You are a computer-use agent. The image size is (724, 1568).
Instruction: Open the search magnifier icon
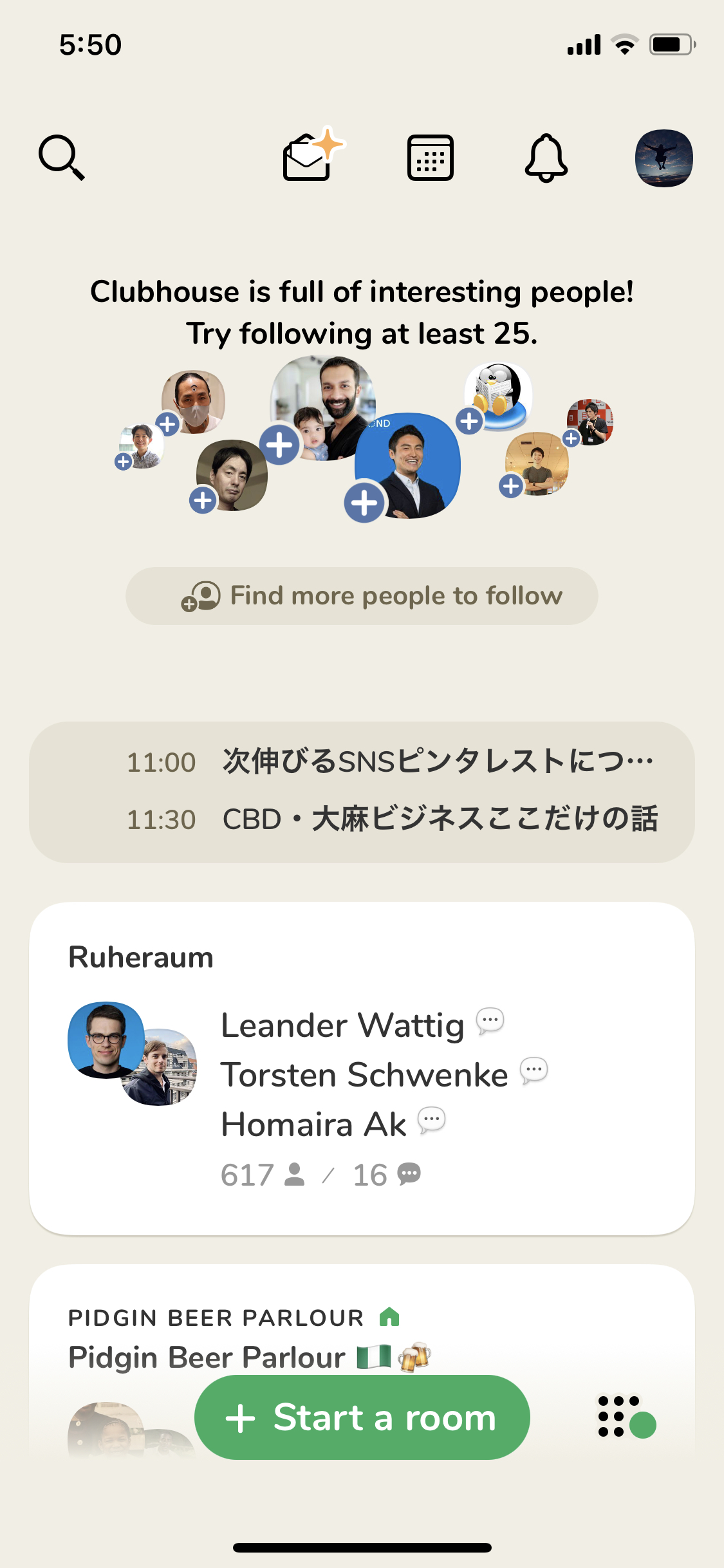point(61,157)
